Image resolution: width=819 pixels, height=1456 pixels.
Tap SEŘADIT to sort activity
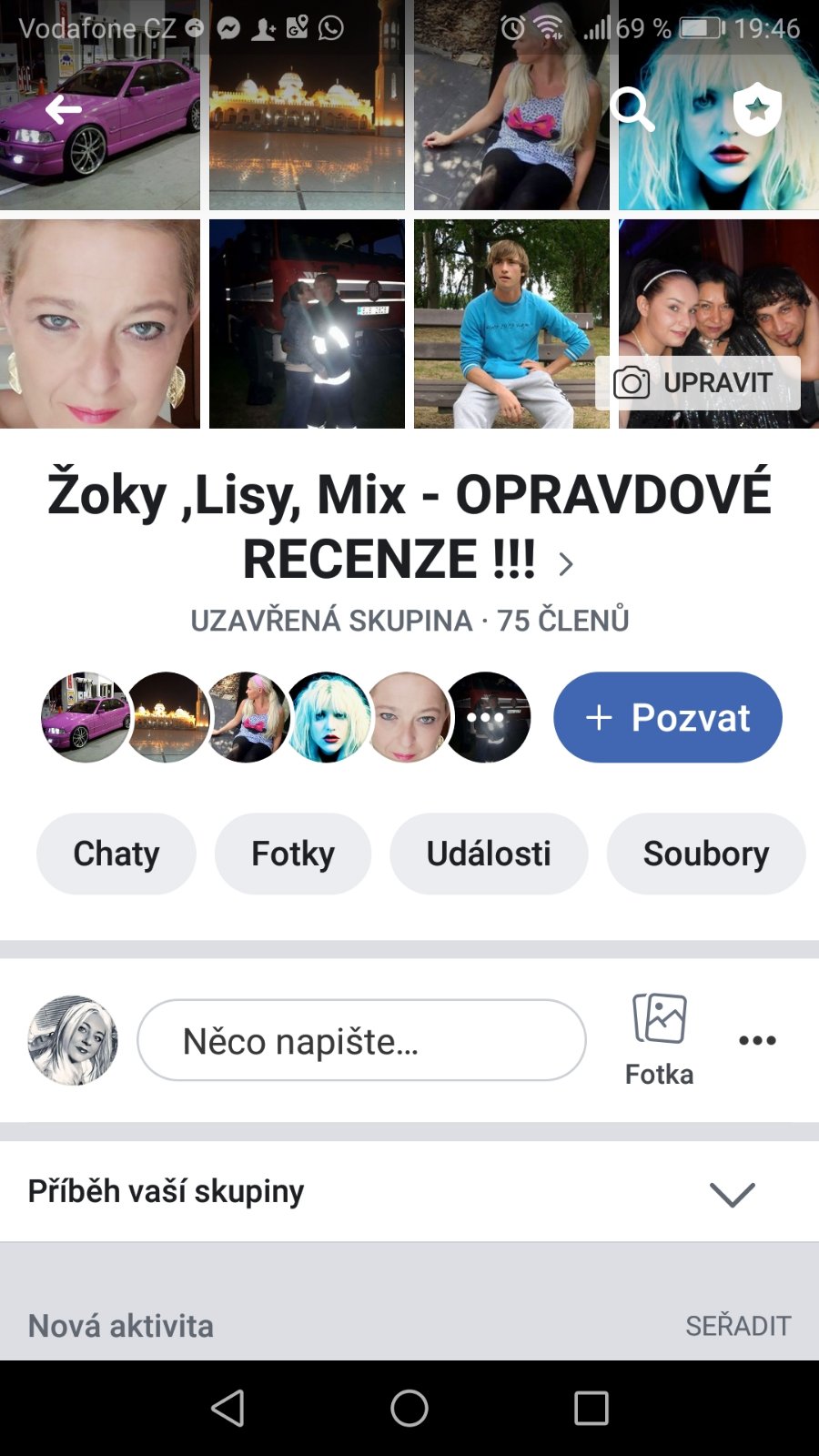pos(738,1326)
